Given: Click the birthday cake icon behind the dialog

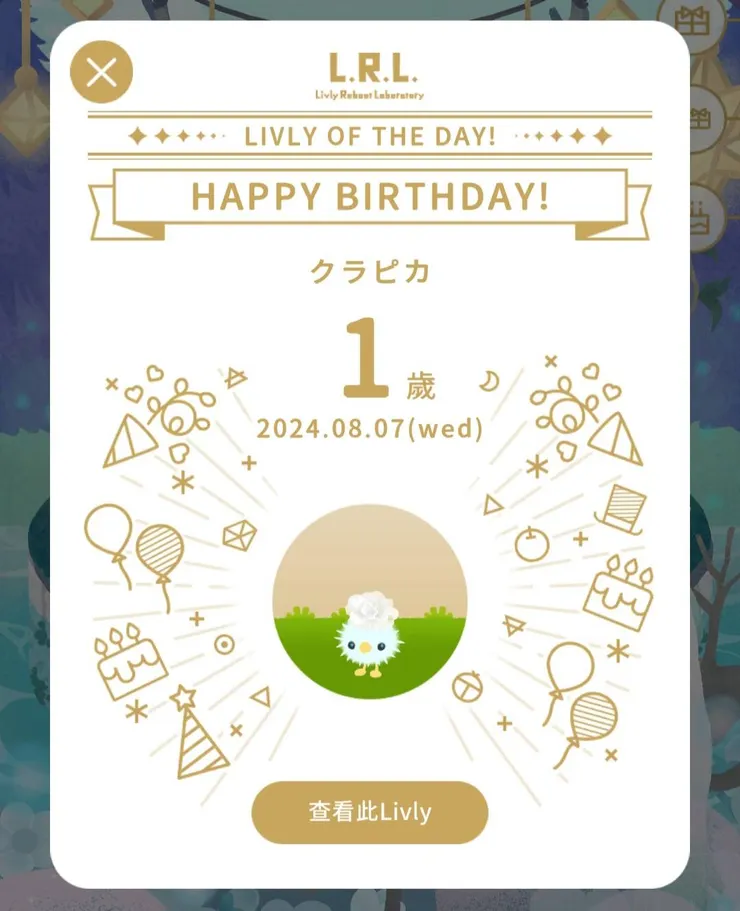Looking at the screenshot, I should pos(700,216).
